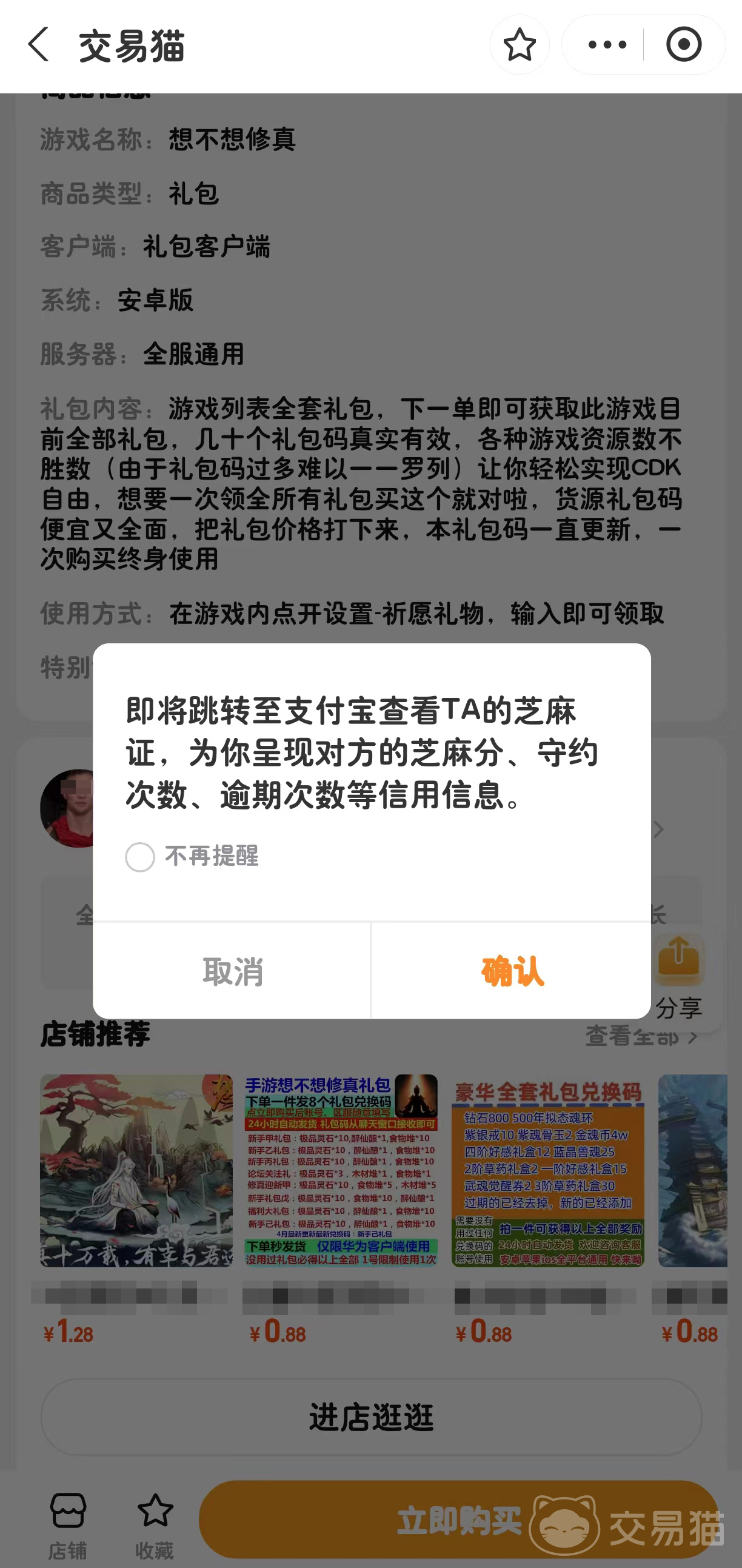View all recommendations via 查看全部
This screenshot has width=742, height=1568.
pos(640,1036)
